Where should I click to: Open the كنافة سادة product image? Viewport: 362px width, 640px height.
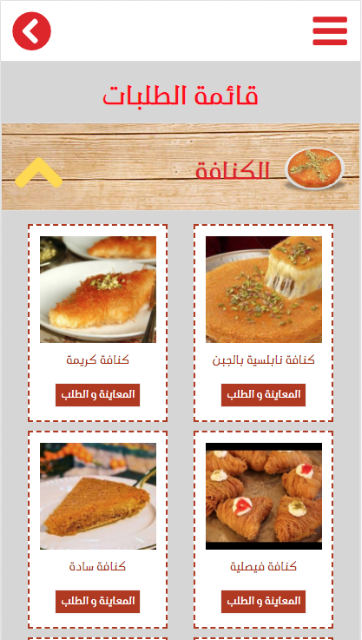98,496
